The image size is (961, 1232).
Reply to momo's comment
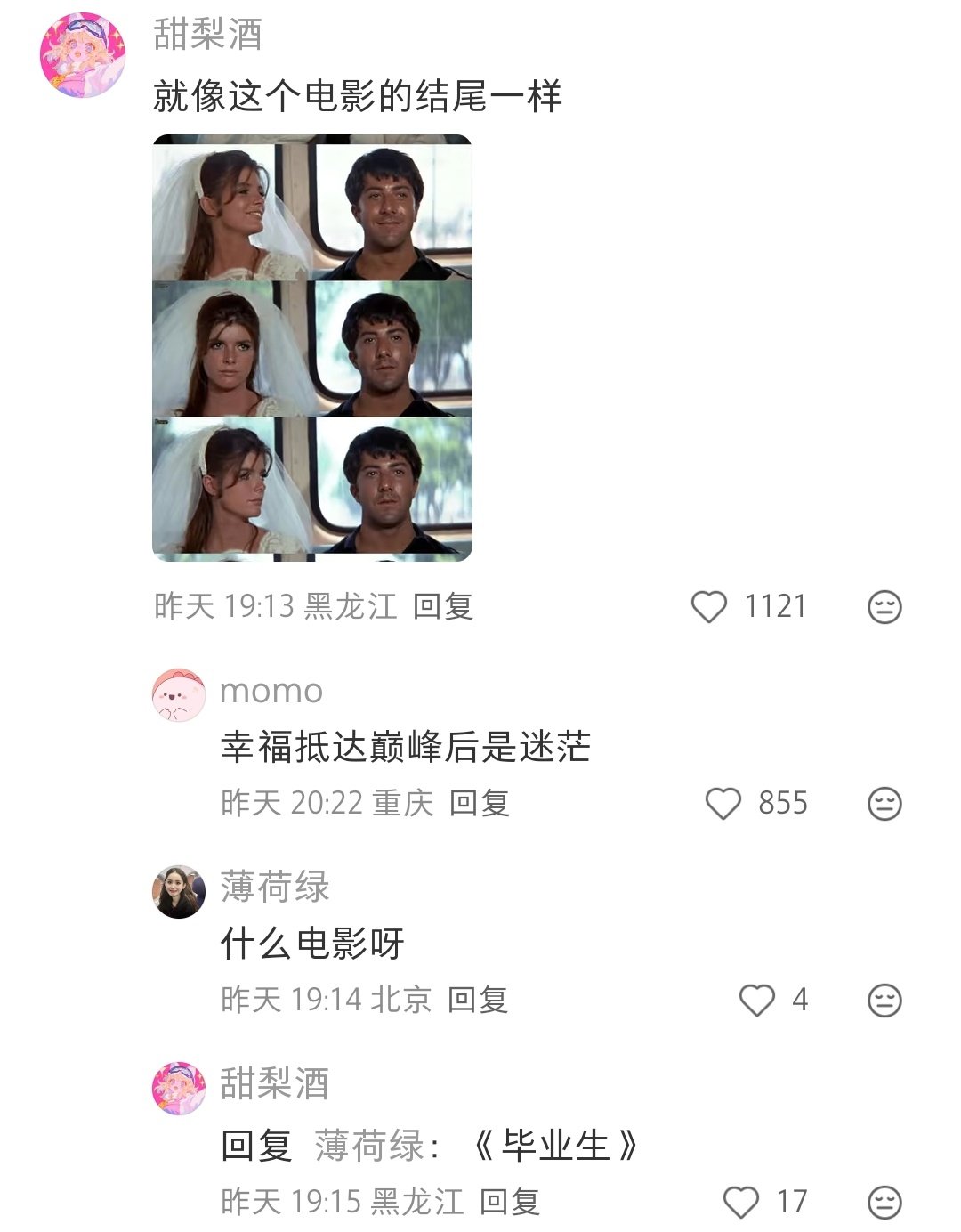point(479,804)
